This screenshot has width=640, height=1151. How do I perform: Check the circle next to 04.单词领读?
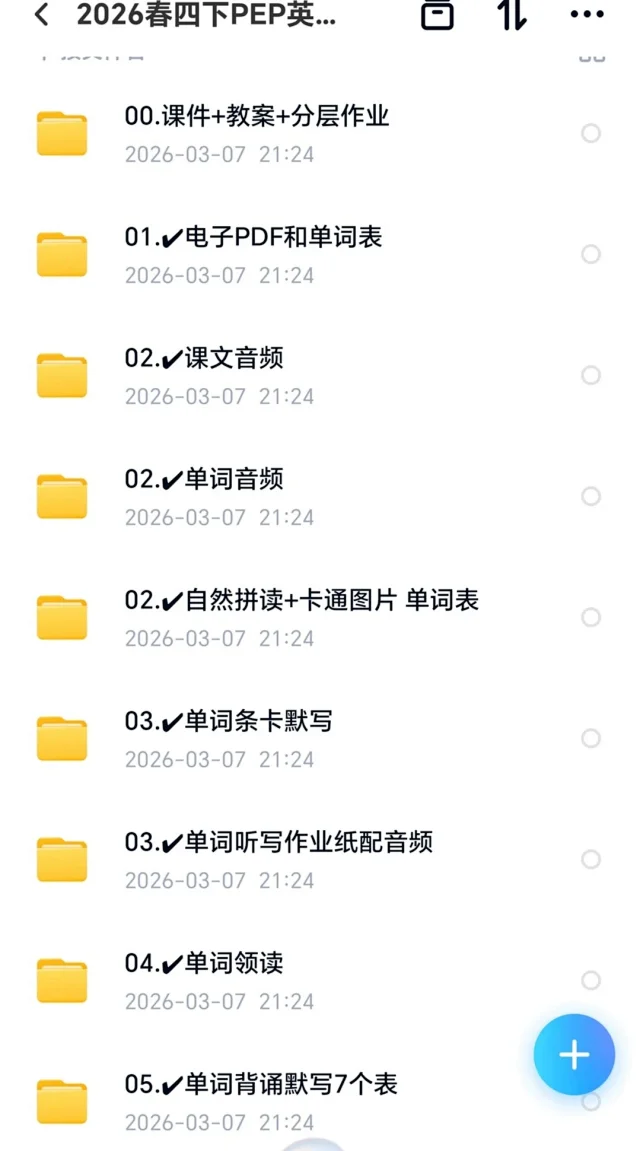[x=591, y=980]
